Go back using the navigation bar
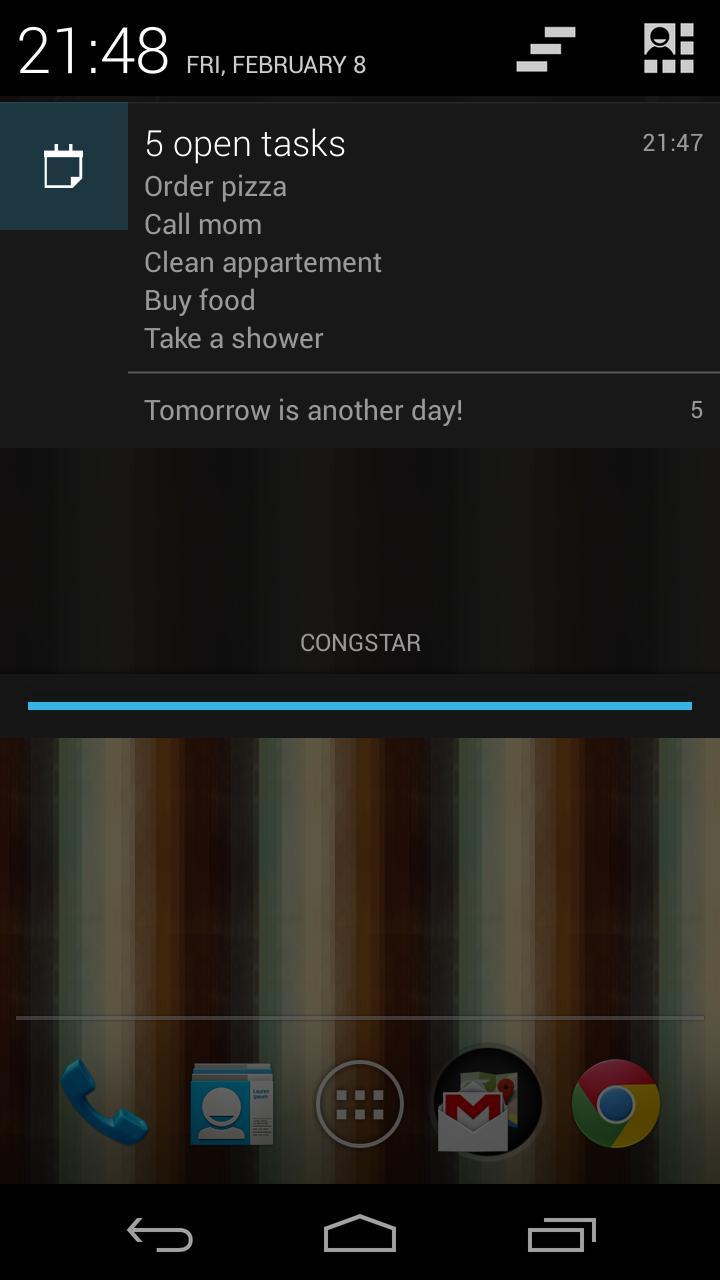This screenshot has height=1280, width=720. point(160,1236)
